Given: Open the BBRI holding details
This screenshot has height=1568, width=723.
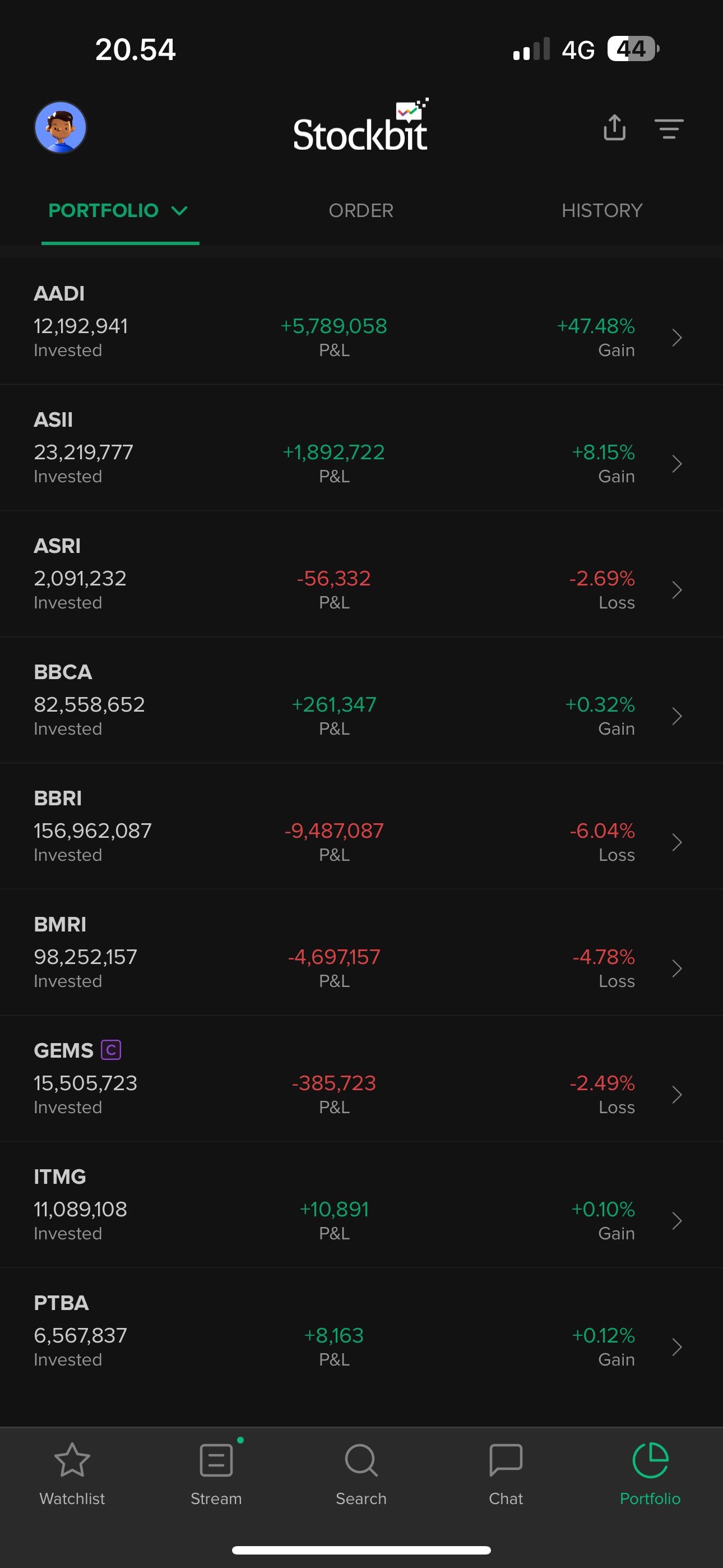Looking at the screenshot, I should pyautogui.click(x=361, y=826).
